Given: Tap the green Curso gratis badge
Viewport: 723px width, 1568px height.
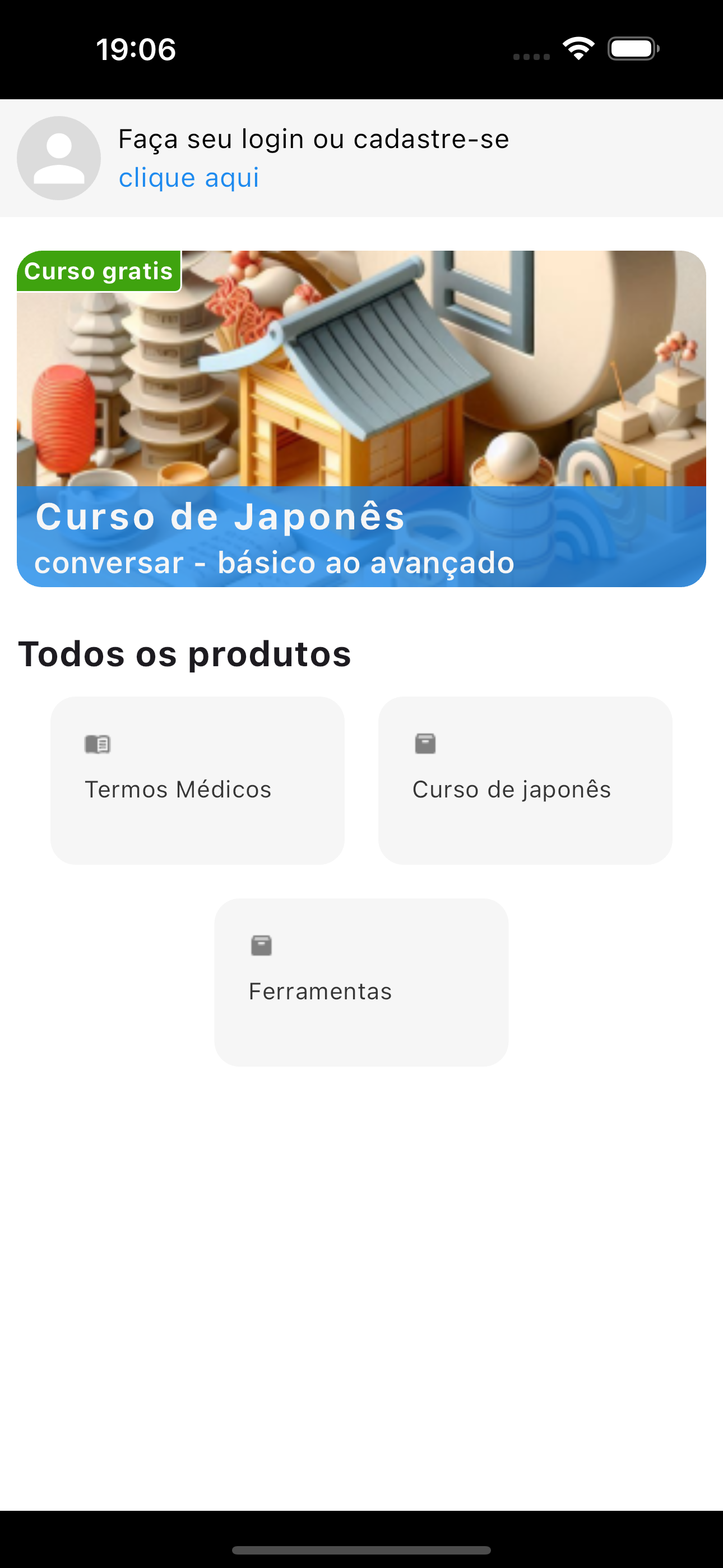Looking at the screenshot, I should [99, 271].
